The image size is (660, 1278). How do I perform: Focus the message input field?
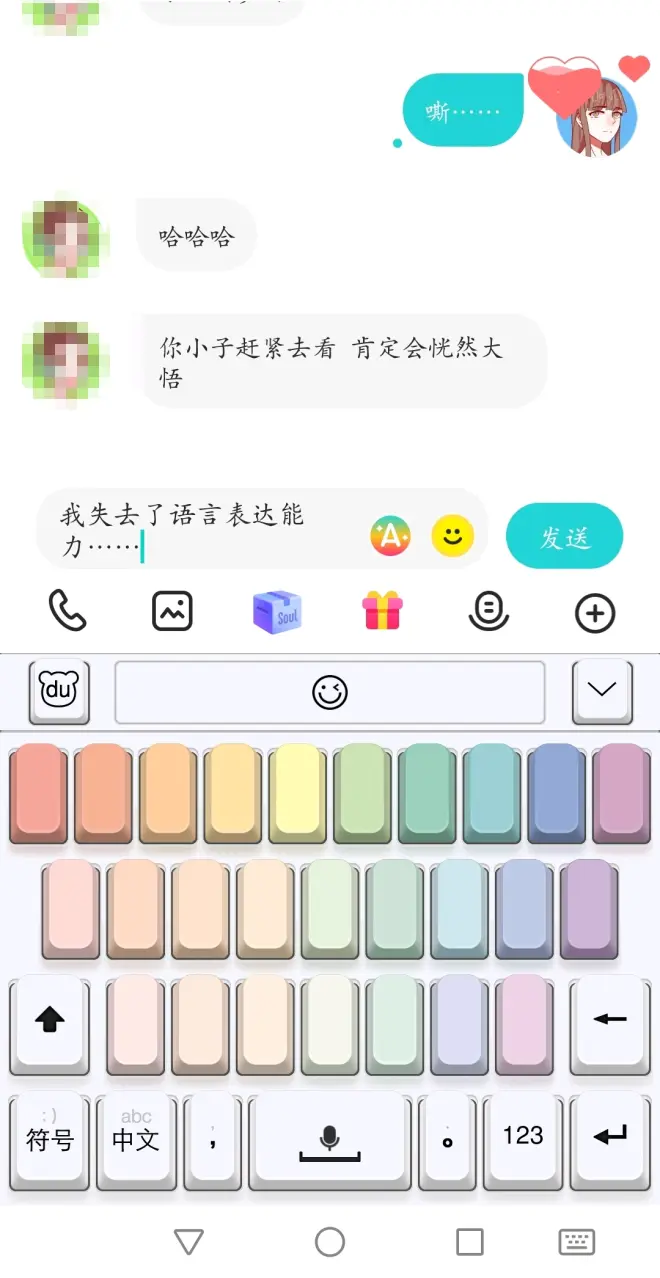(200, 530)
